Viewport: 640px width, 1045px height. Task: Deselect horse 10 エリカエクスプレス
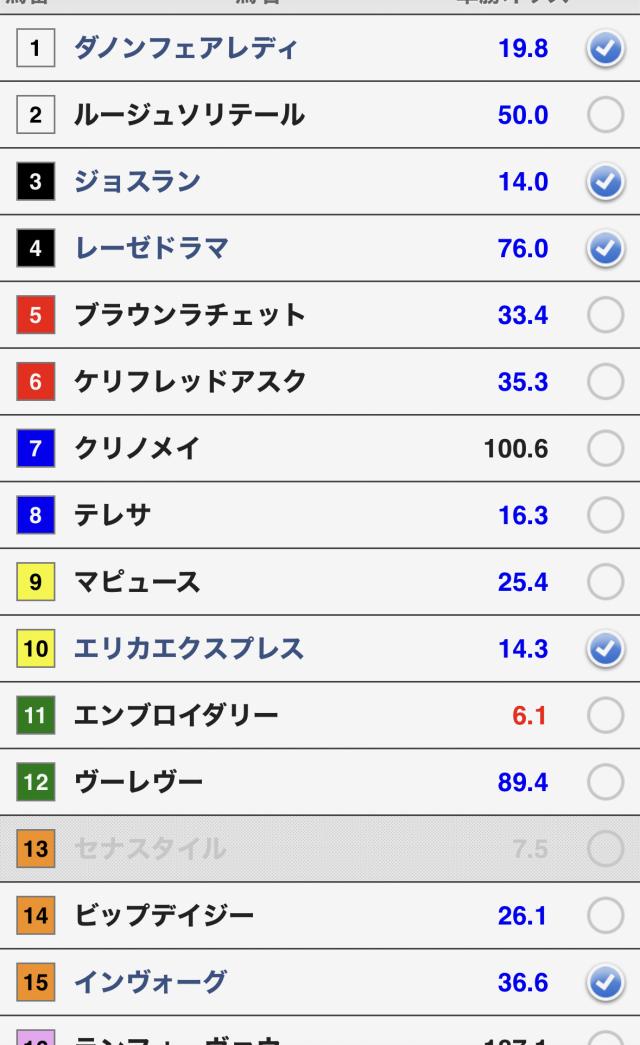pyautogui.click(x=604, y=649)
